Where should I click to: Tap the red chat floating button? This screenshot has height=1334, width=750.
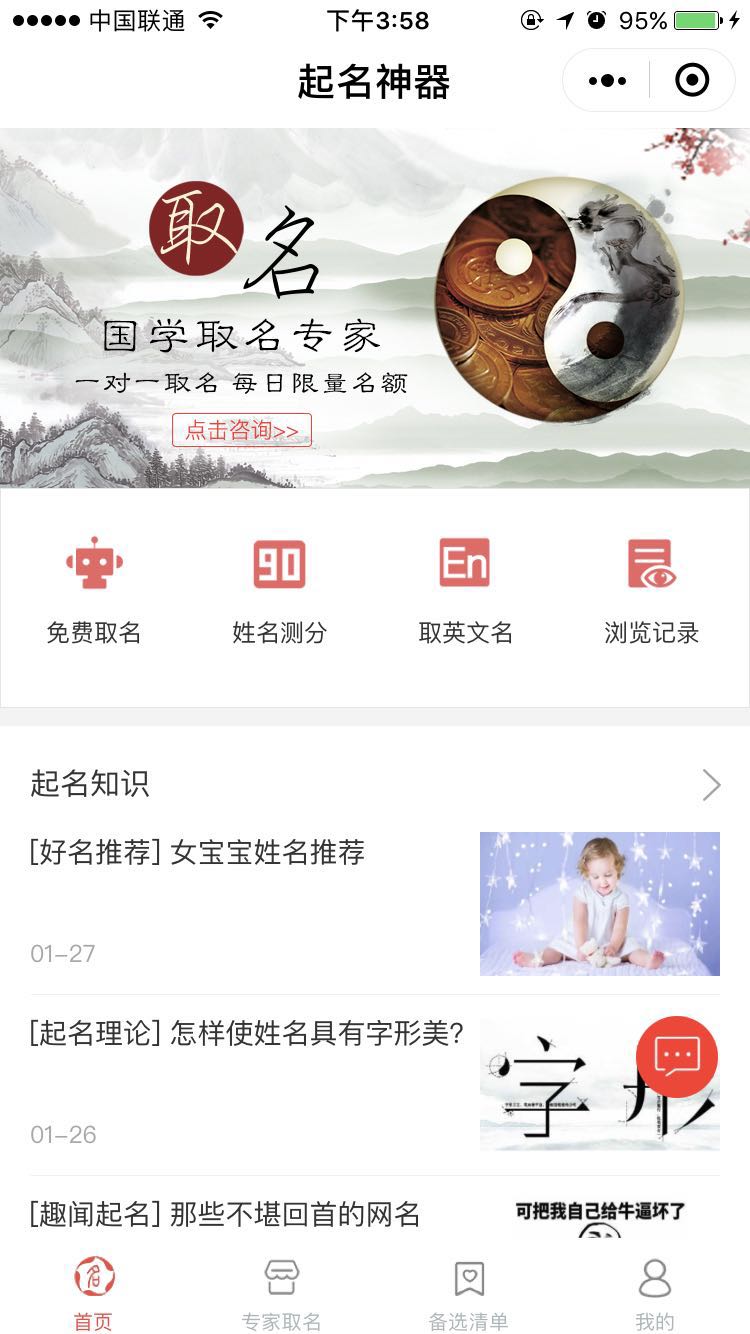pyautogui.click(x=677, y=1057)
